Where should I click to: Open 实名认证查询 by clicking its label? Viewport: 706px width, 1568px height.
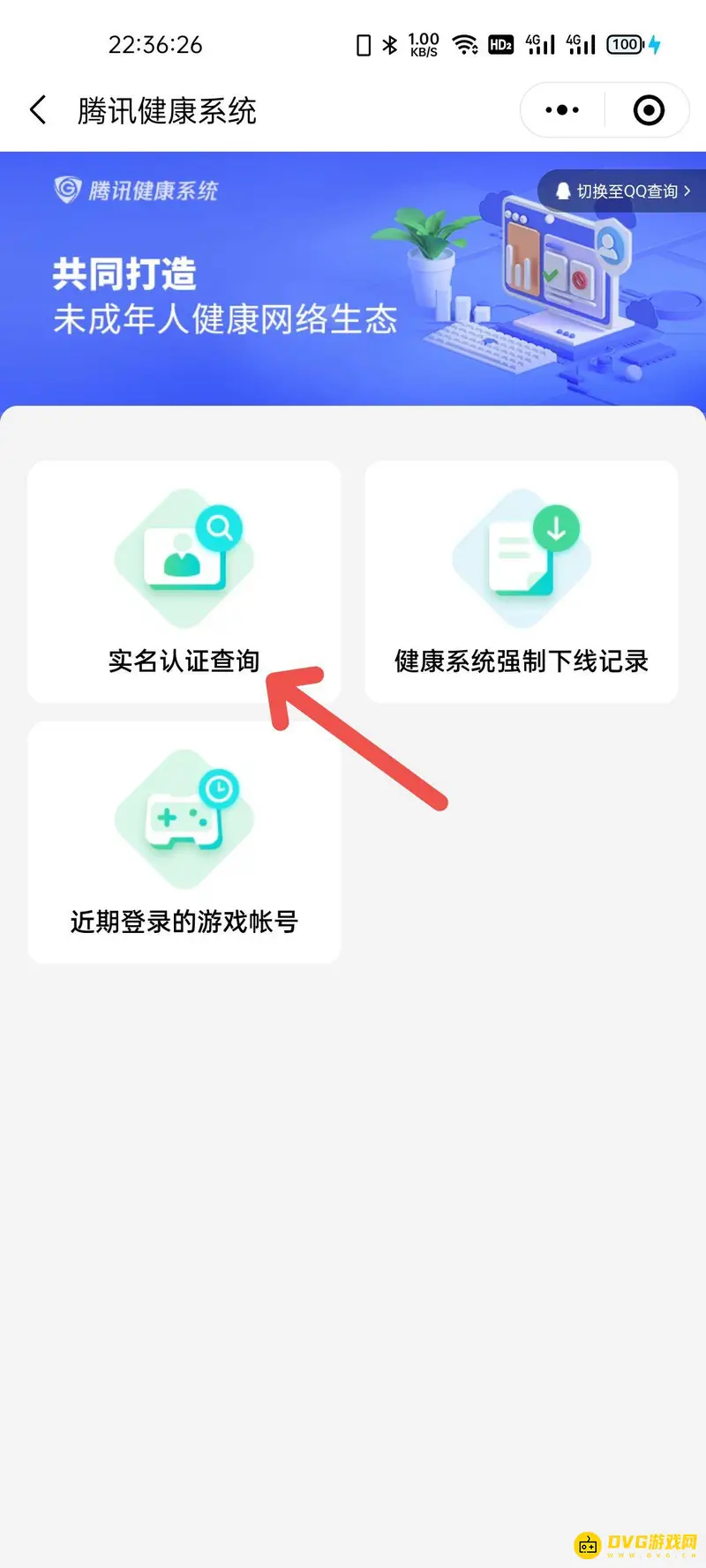pos(184,661)
